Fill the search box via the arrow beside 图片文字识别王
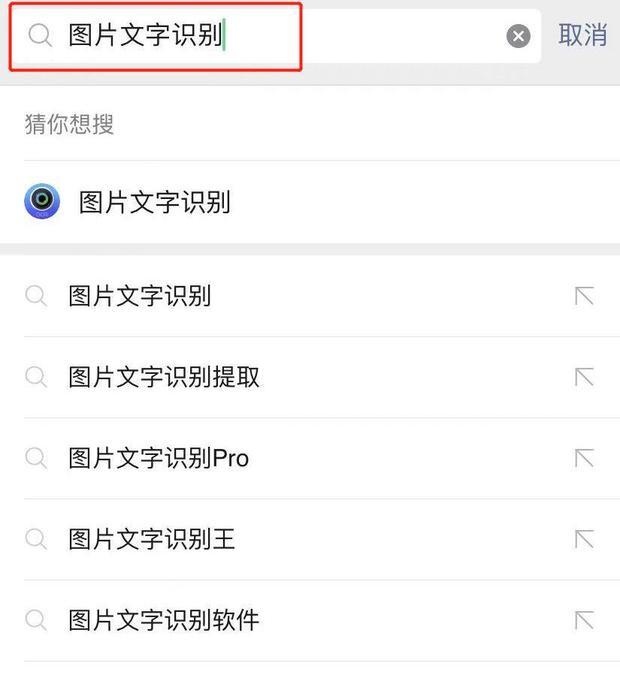The width and height of the screenshot is (620, 684). coord(584,540)
